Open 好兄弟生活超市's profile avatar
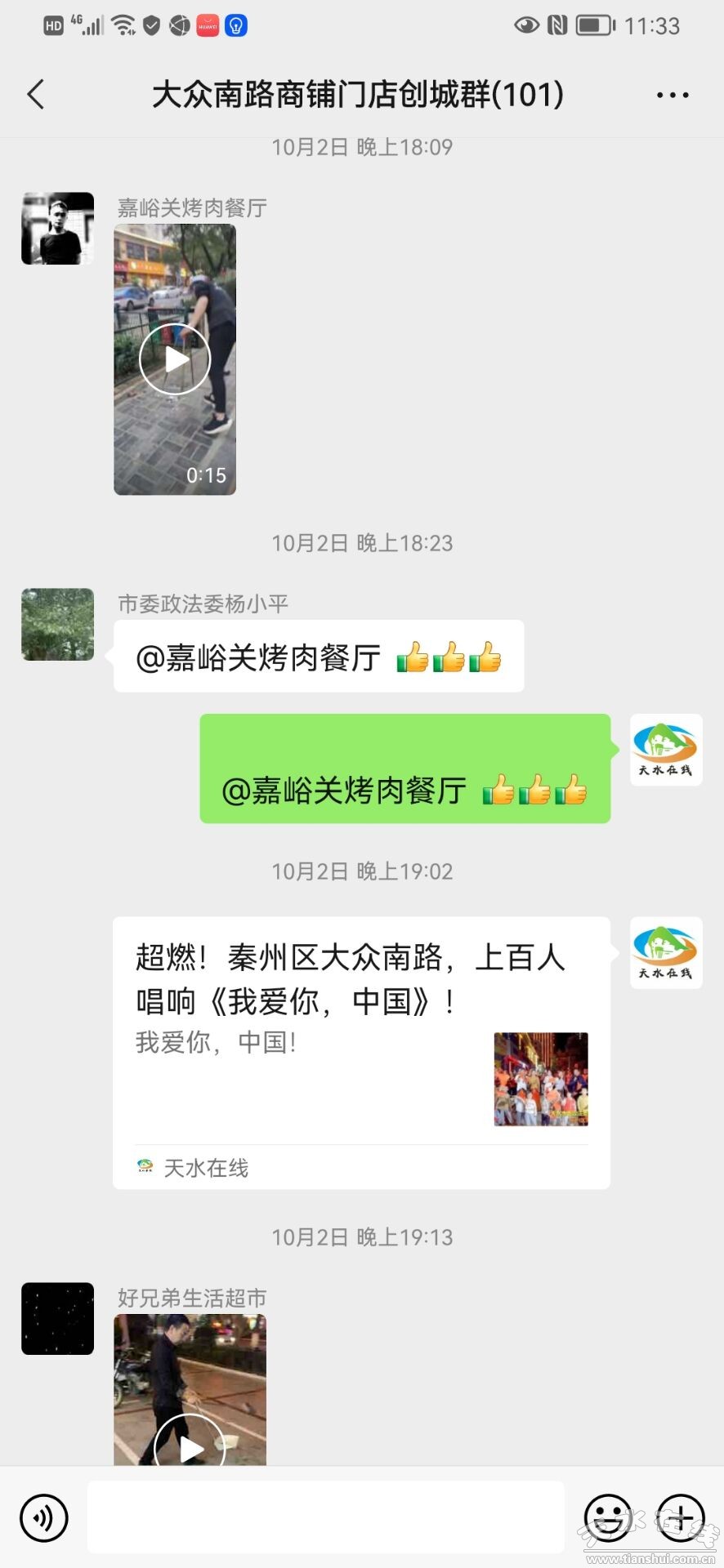This screenshot has height=1568, width=724. (57, 1318)
